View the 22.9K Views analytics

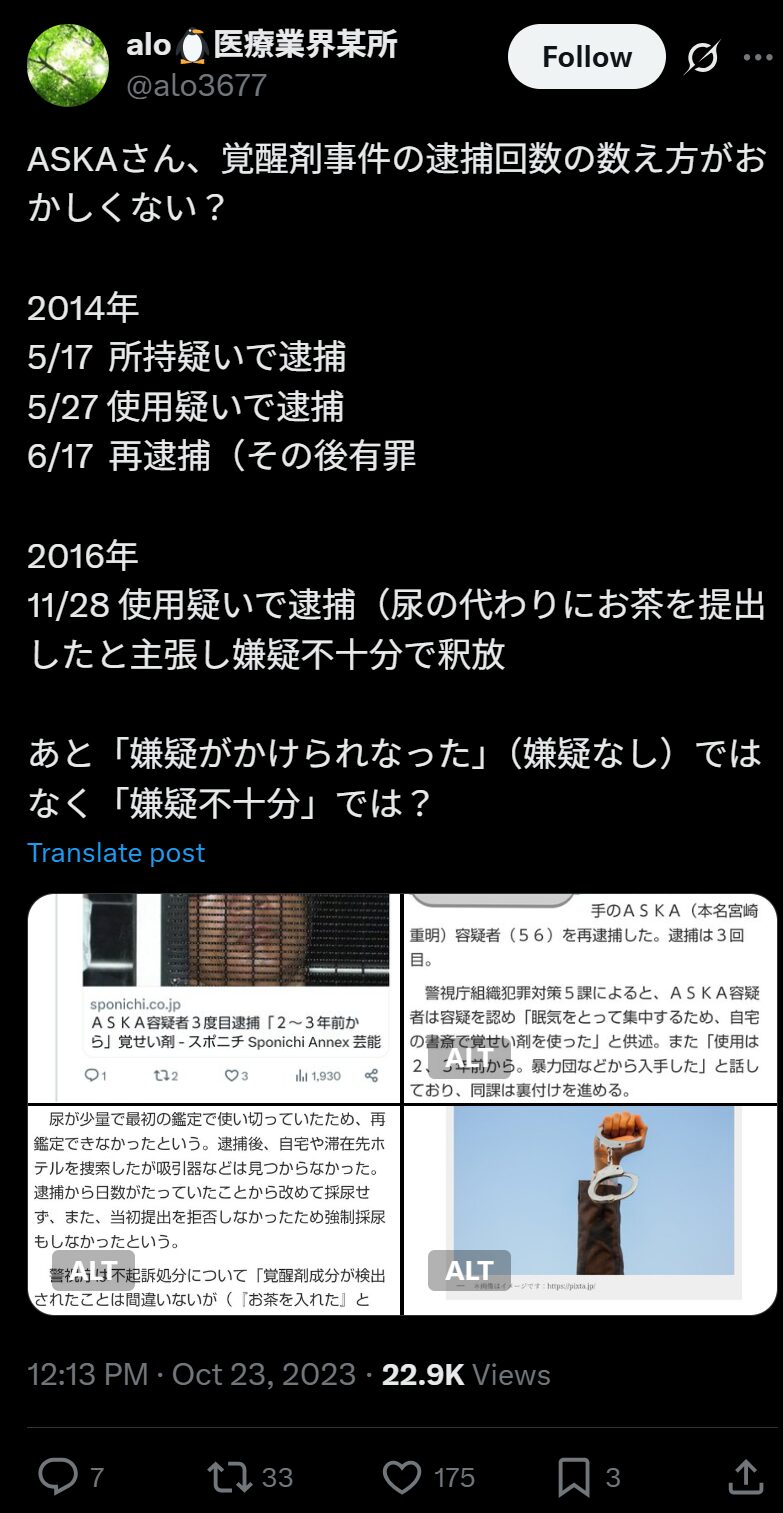click(465, 1375)
